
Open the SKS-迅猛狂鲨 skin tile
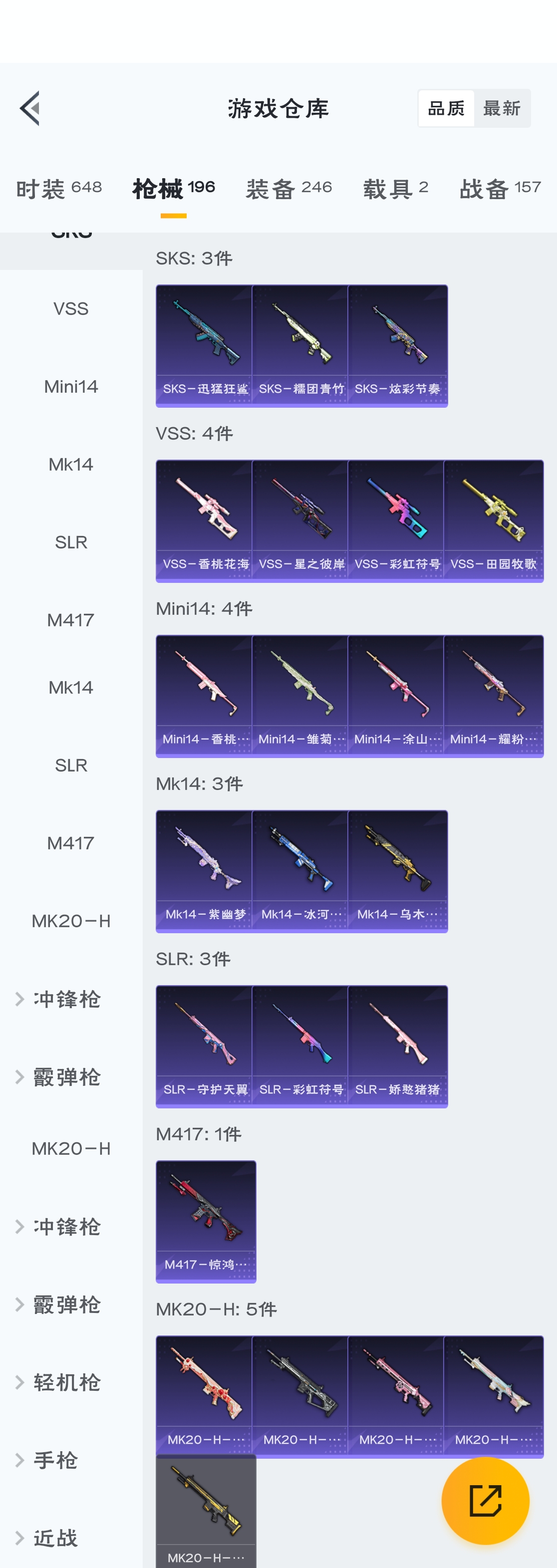tap(205, 345)
